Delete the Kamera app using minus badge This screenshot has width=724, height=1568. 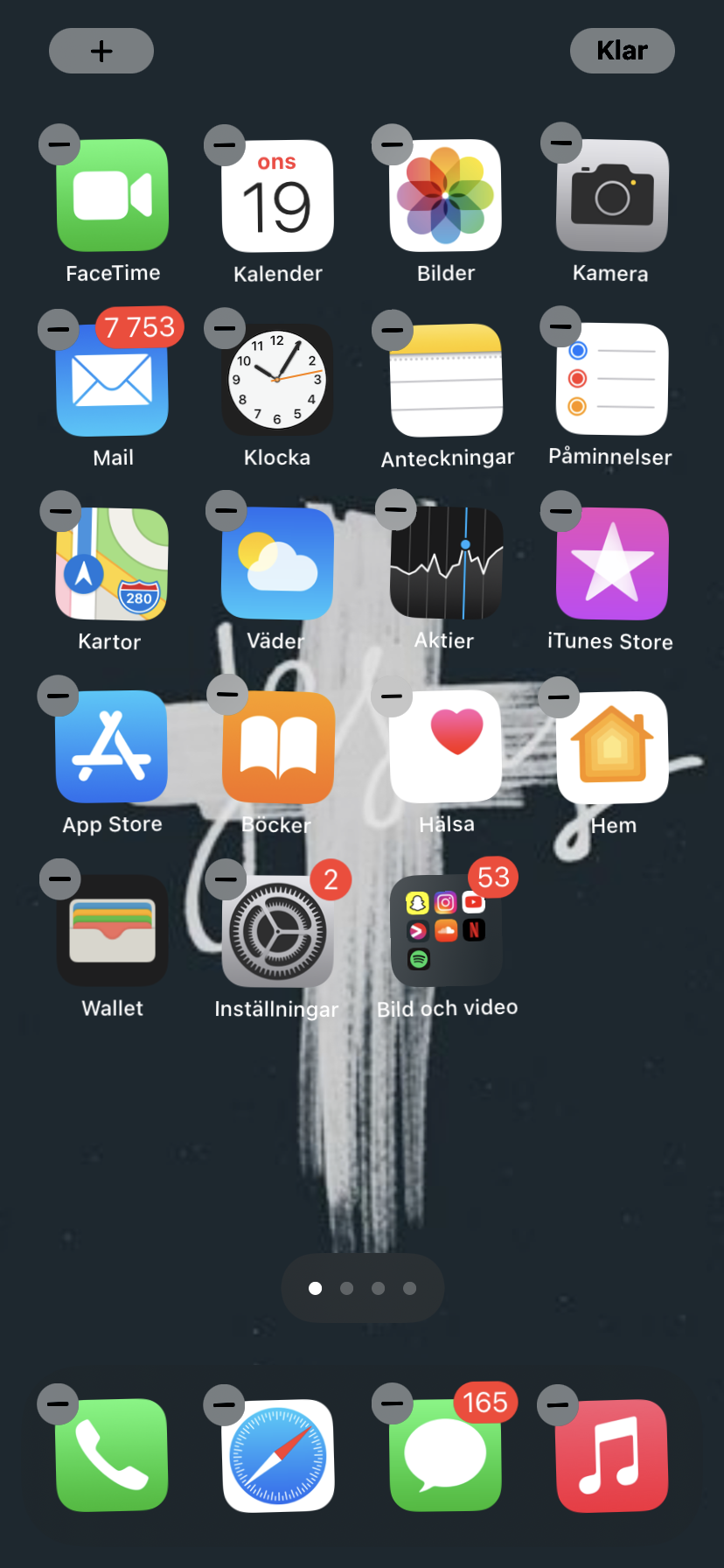(x=561, y=143)
